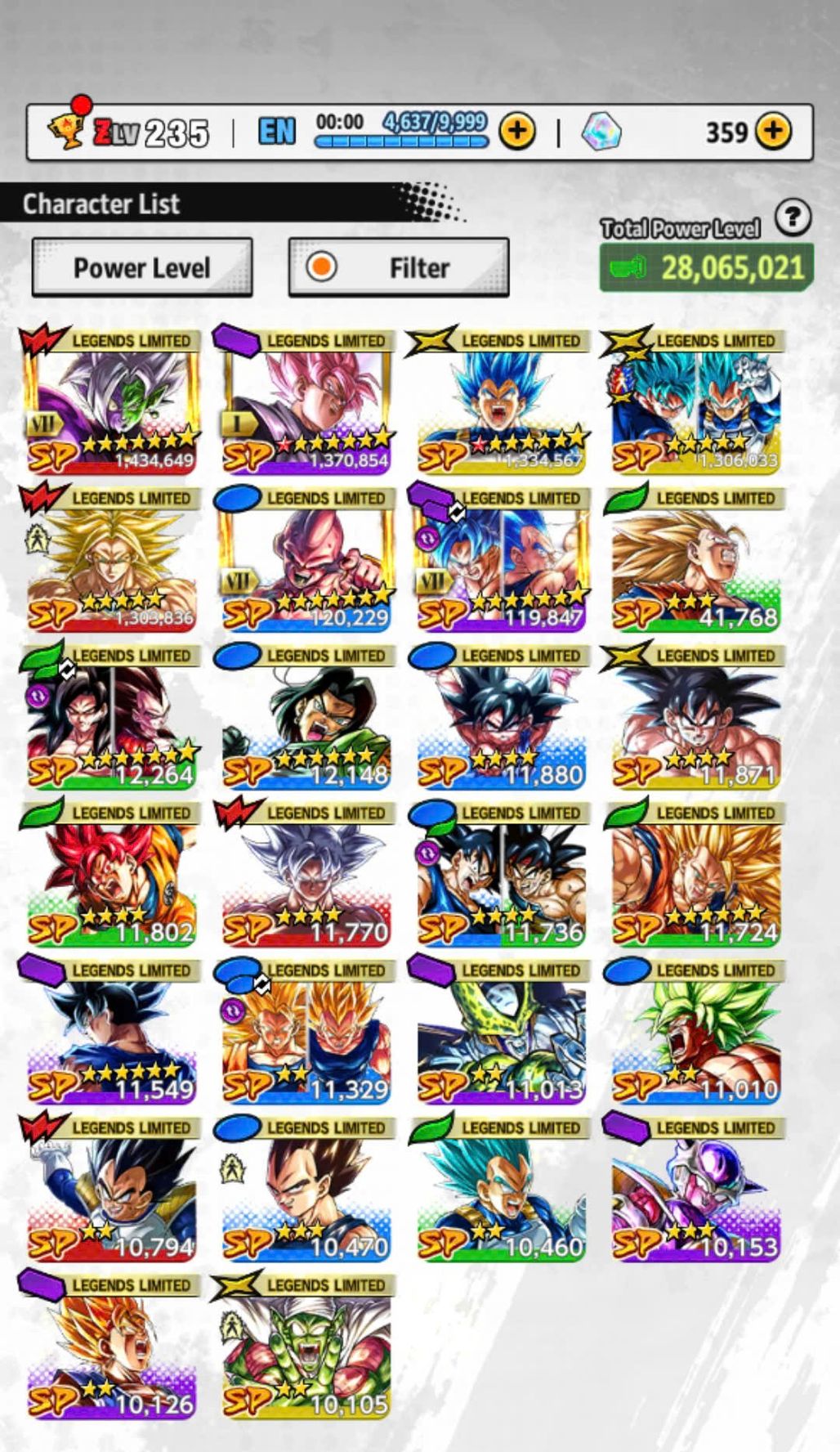Open the character card showing 120,229
This screenshot has width=840, height=1452.
(x=305, y=558)
